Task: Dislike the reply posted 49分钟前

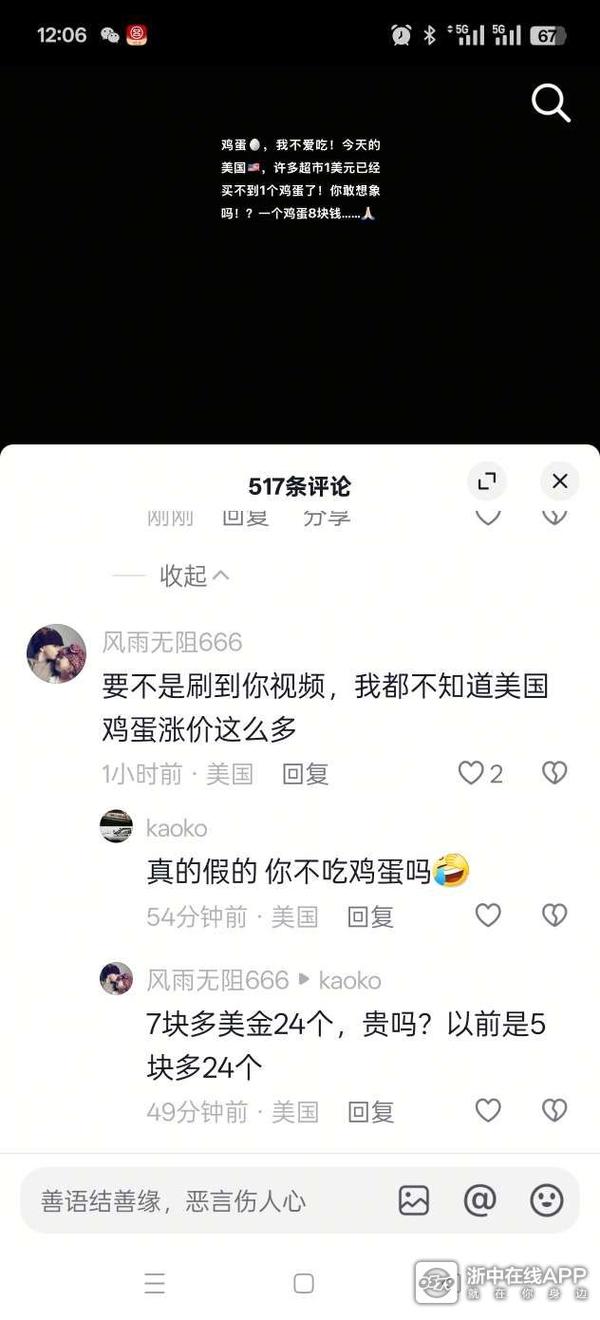Action: 554,1111
